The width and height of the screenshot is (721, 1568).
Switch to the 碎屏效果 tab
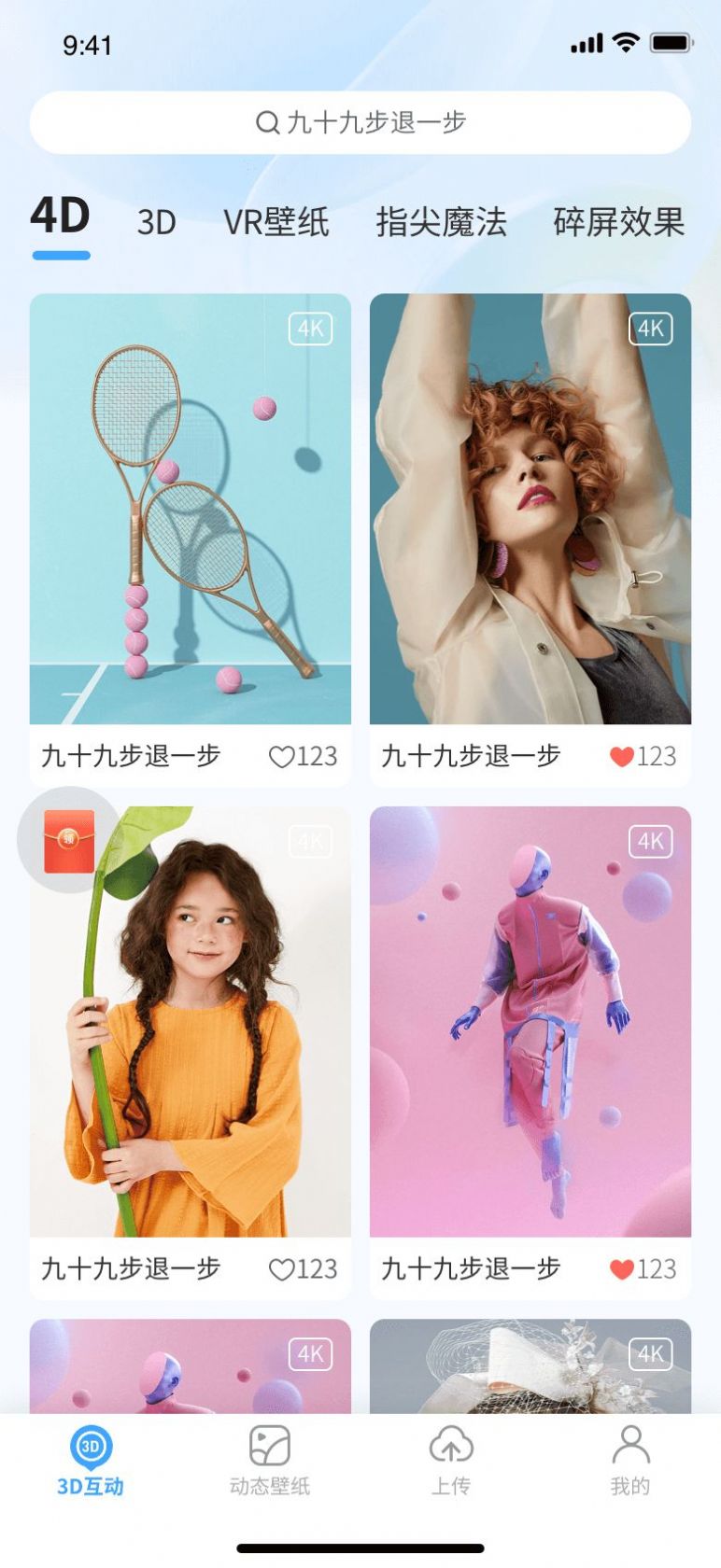[618, 222]
